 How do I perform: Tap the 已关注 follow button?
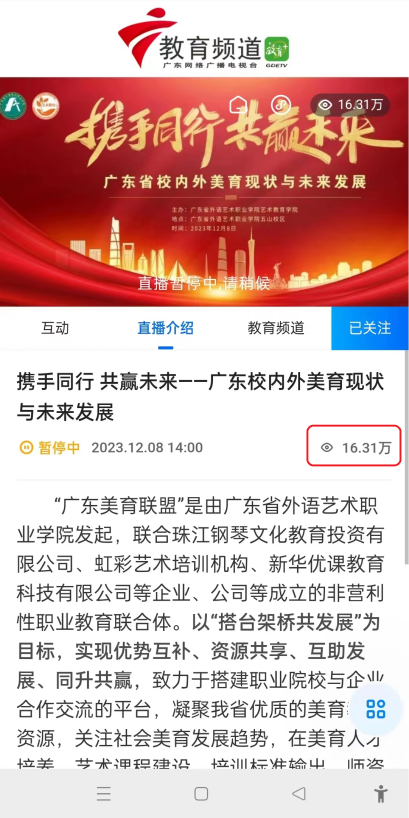point(370,328)
